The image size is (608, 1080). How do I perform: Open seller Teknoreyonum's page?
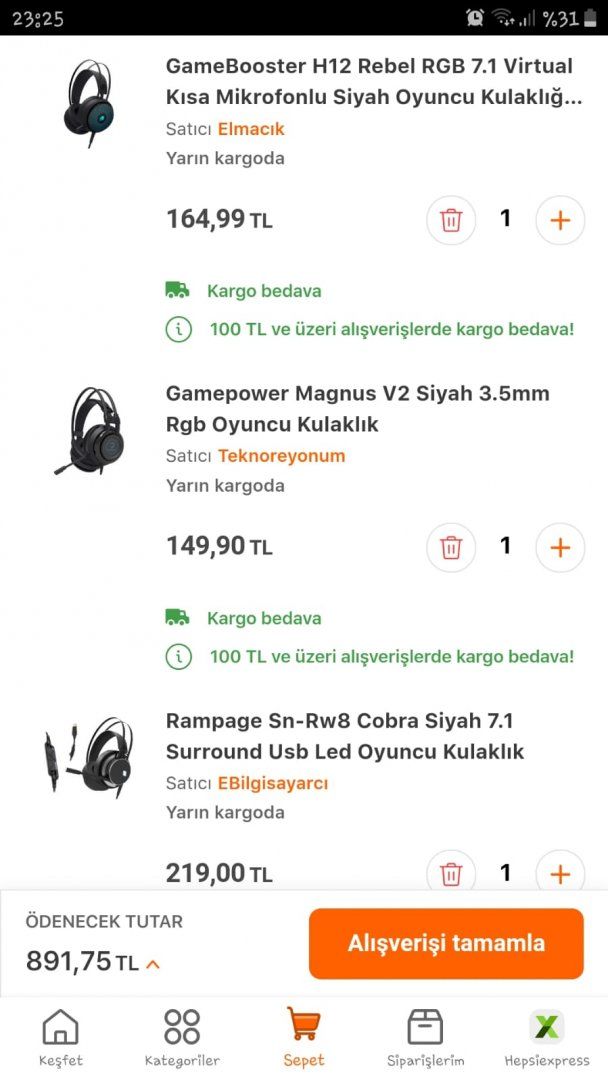281,456
